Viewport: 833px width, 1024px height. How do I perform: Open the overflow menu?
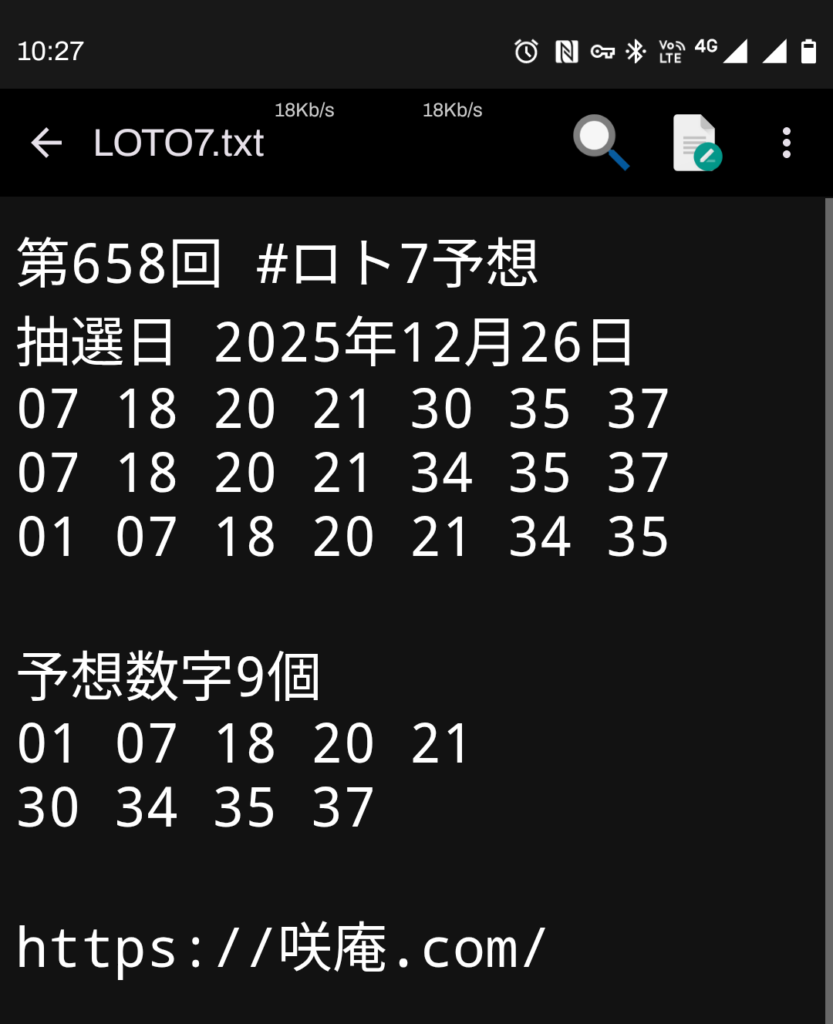click(x=786, y=143)
